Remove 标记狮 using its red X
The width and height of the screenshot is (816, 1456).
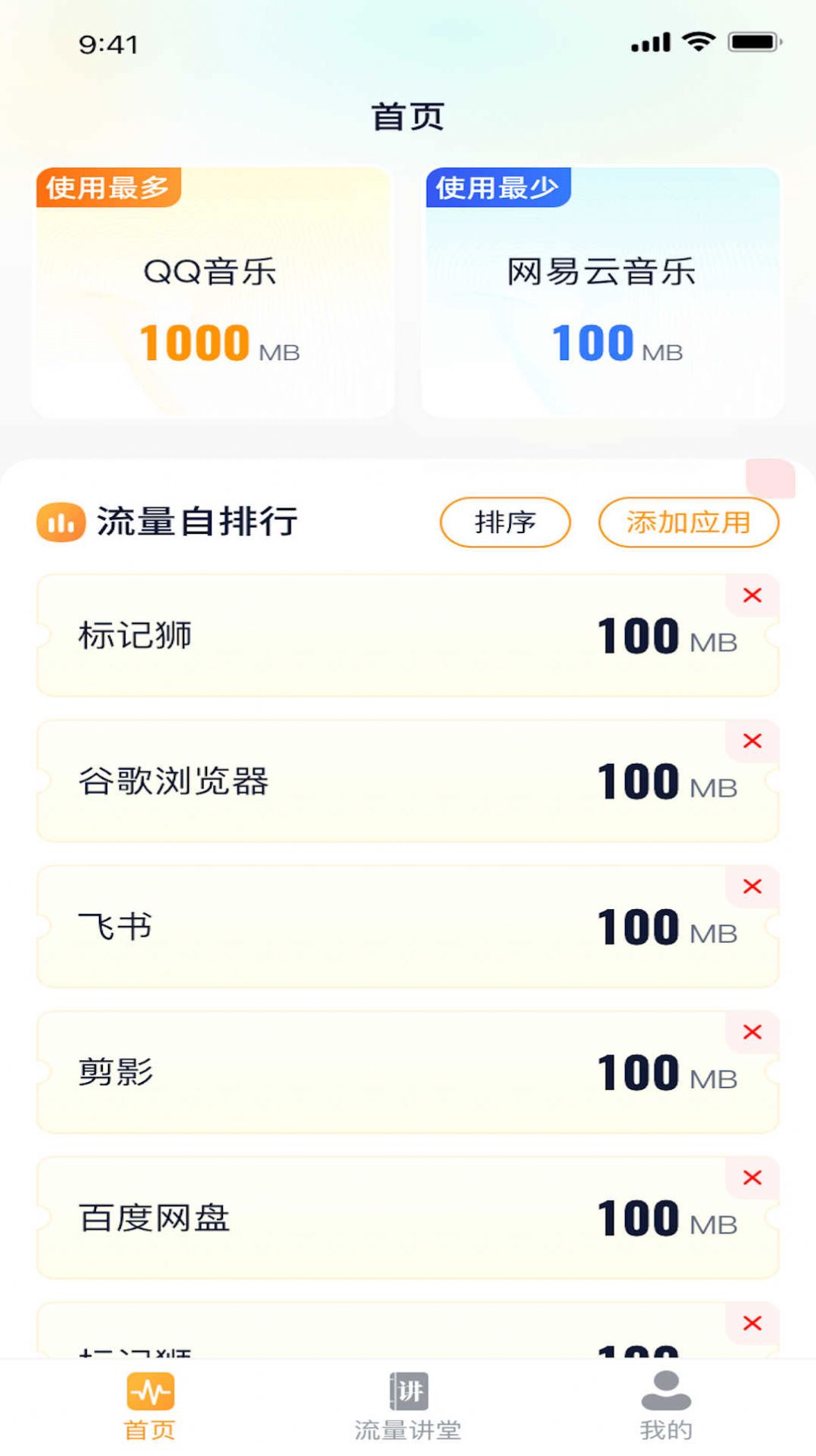click(752, 595)
